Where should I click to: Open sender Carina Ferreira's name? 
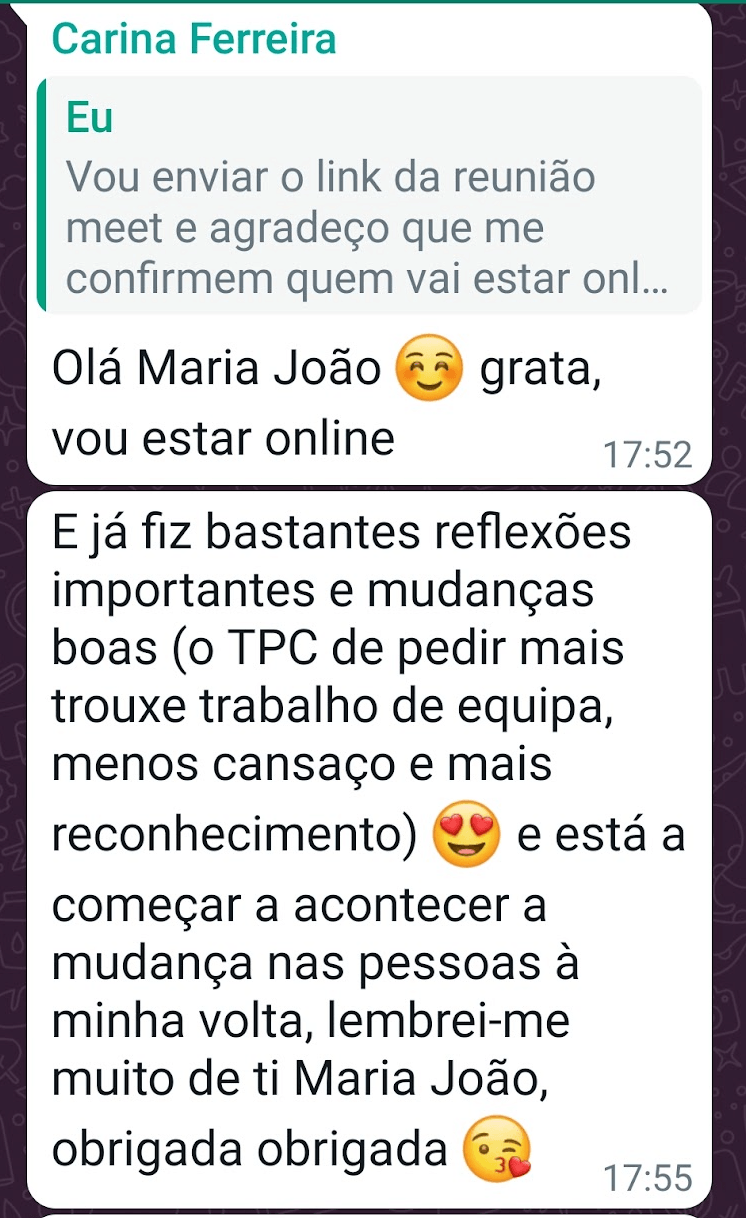(193, 40)
